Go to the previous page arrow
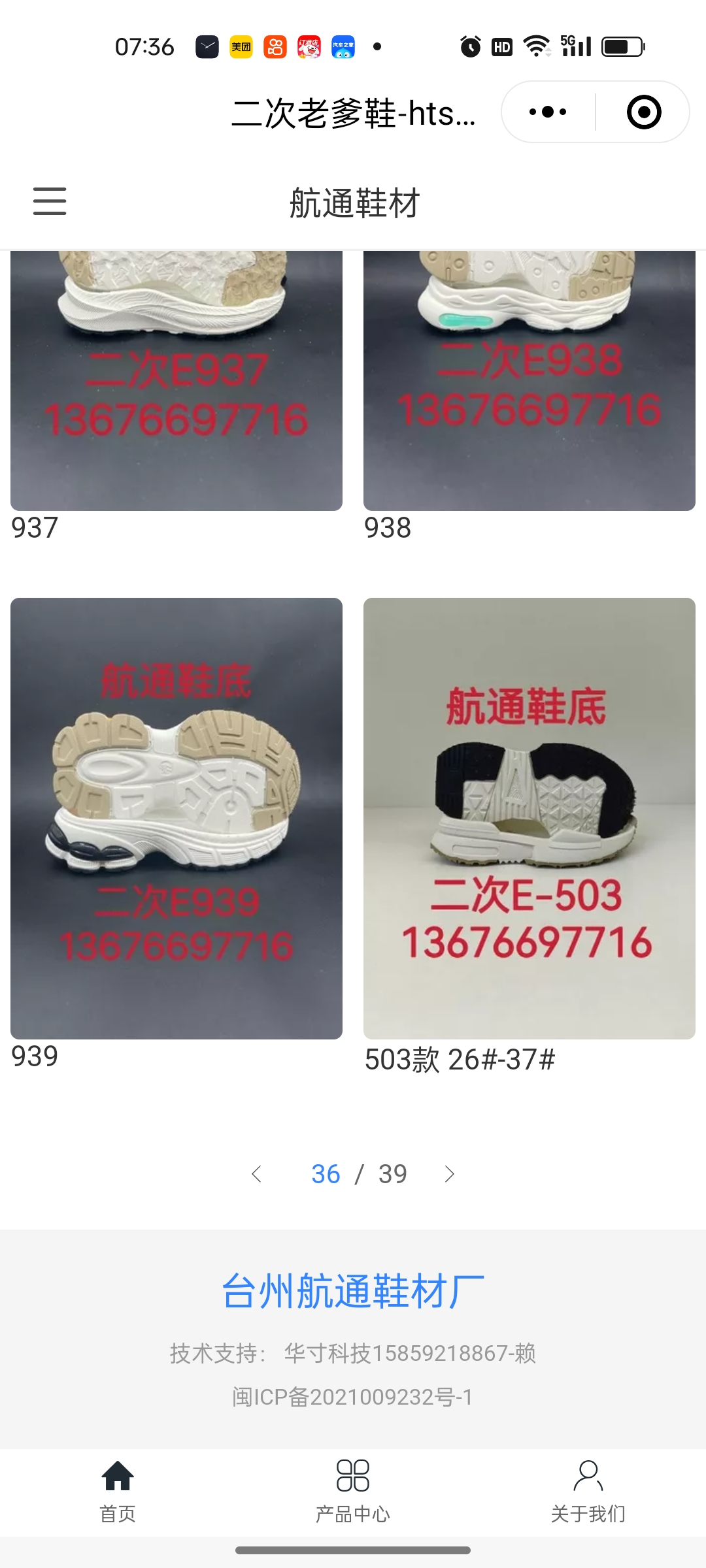 (257, 1174)
